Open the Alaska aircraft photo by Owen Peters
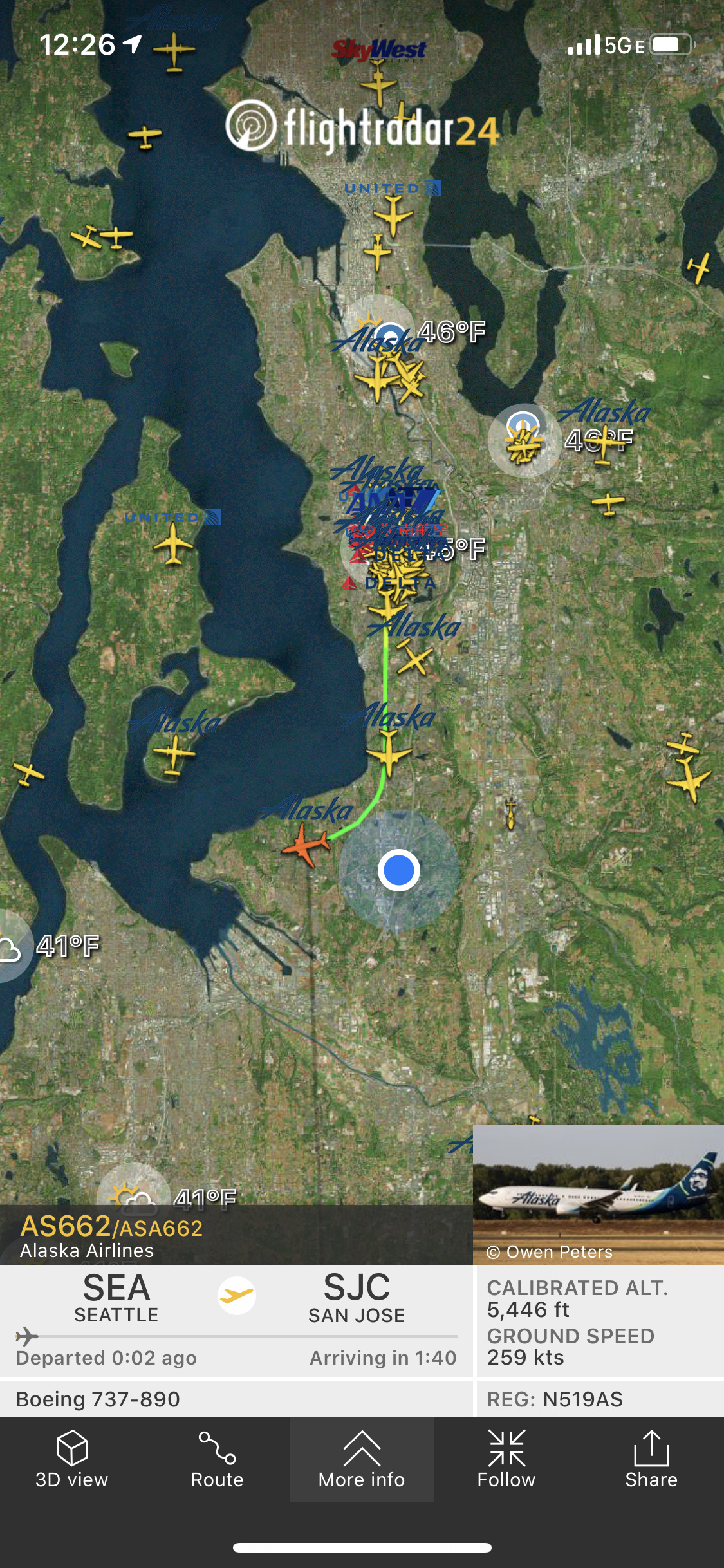This screenshot has height=1568, width=724. coord(598,1194)
